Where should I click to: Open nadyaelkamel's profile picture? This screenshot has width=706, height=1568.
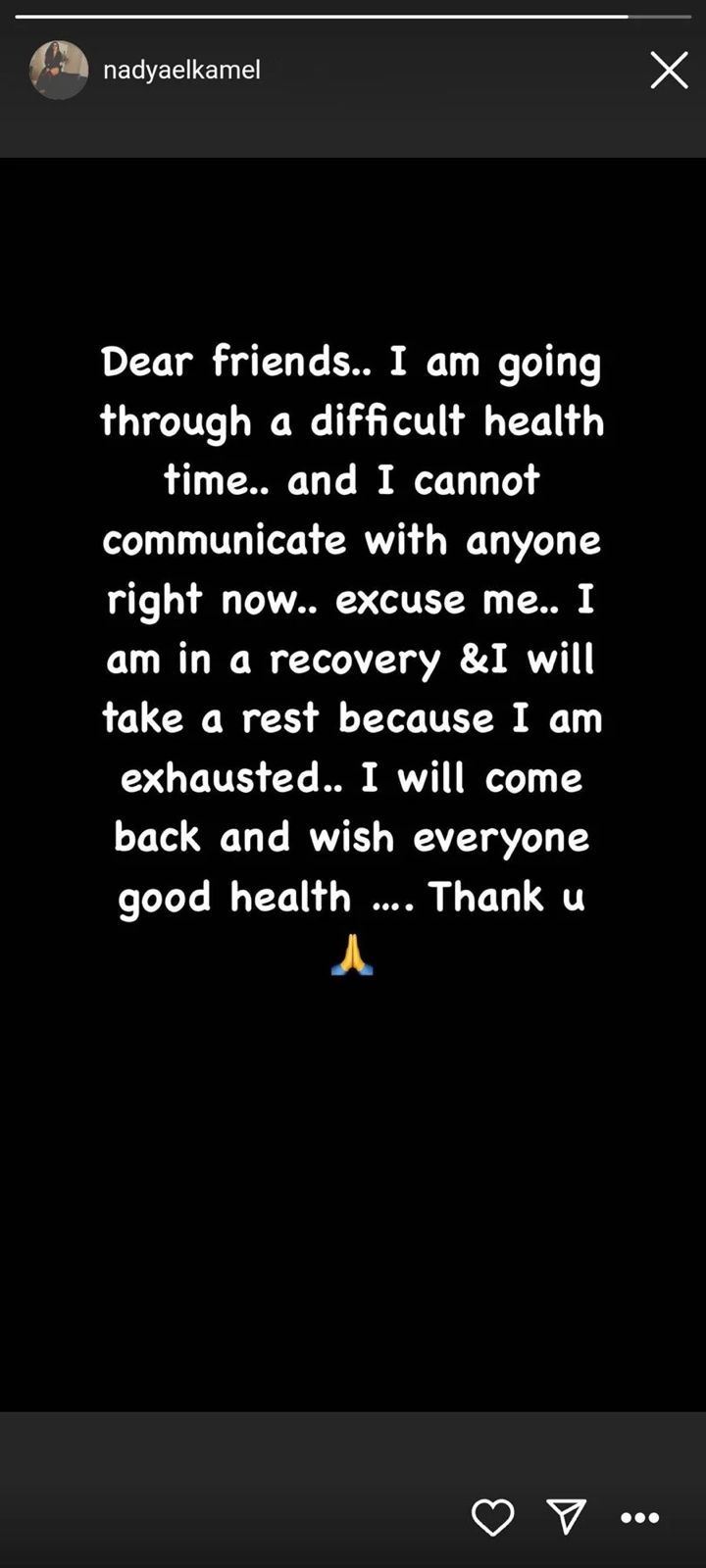click(59, 71)
